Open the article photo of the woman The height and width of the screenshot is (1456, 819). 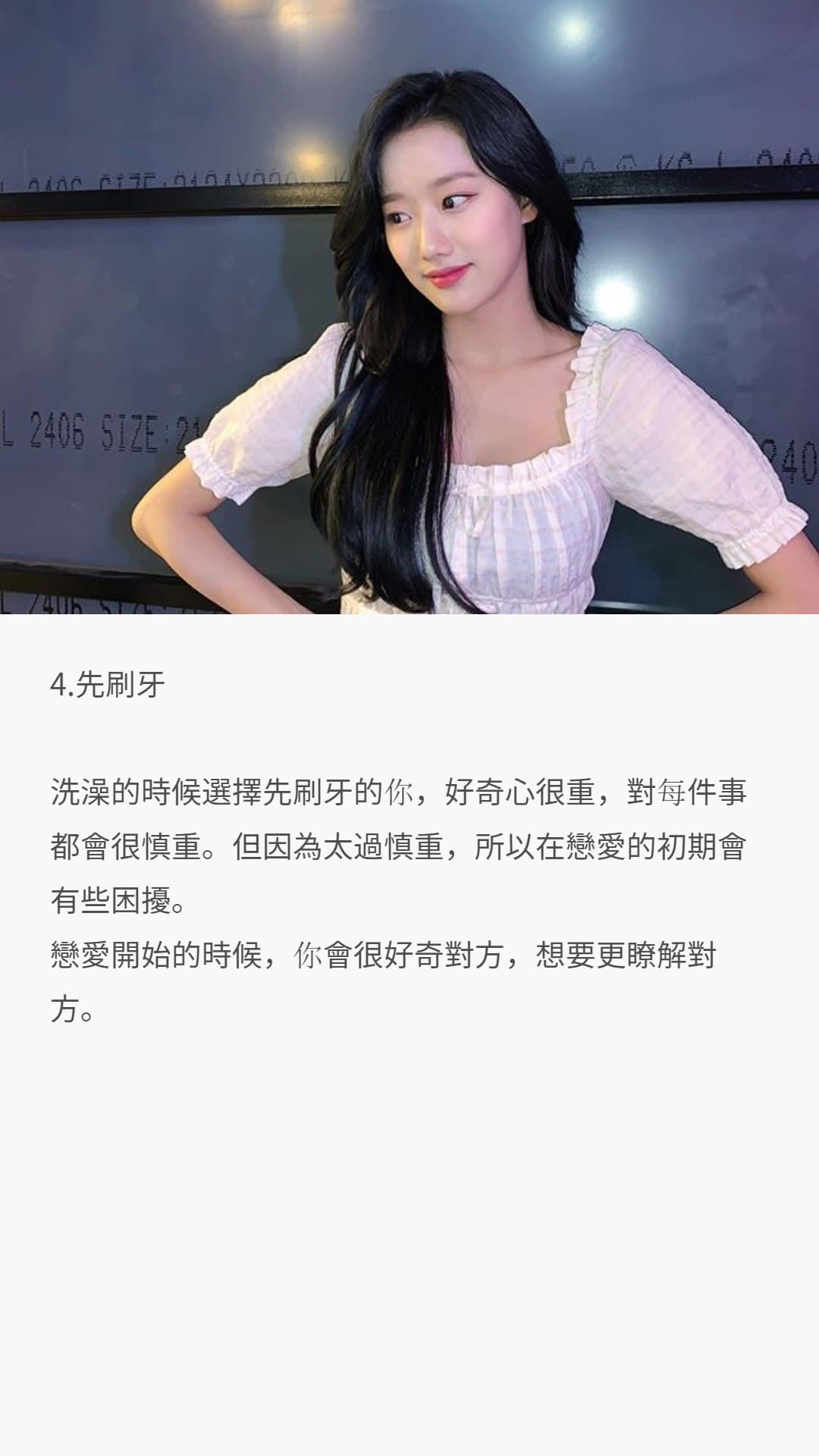coord(409,307)
